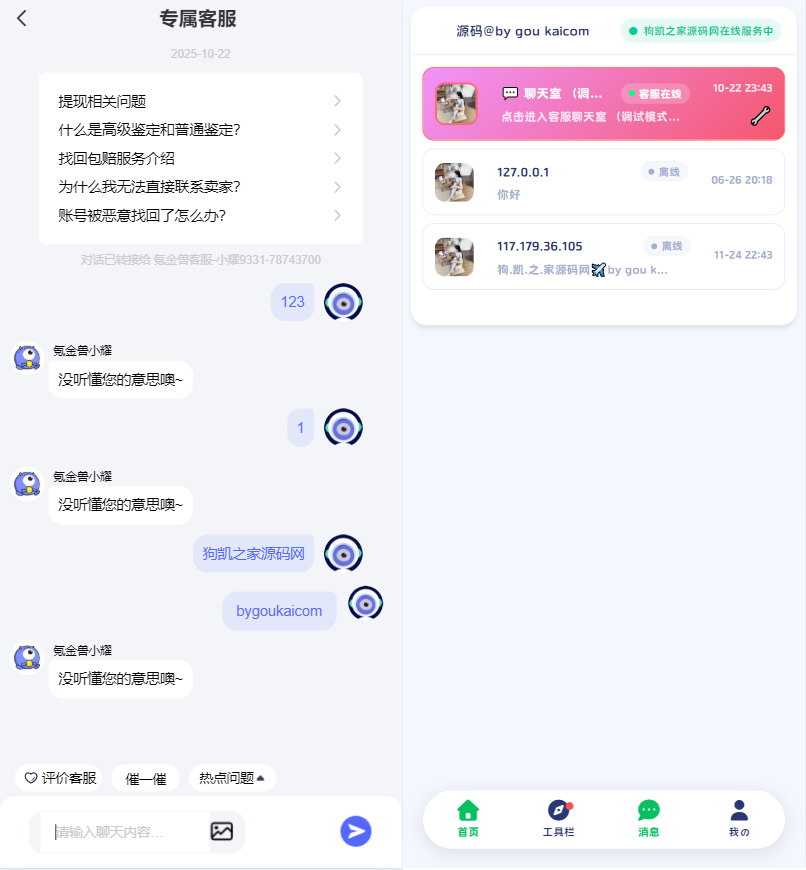
Task: Switch to the 消息 tab
Action: tap(649, 818)
